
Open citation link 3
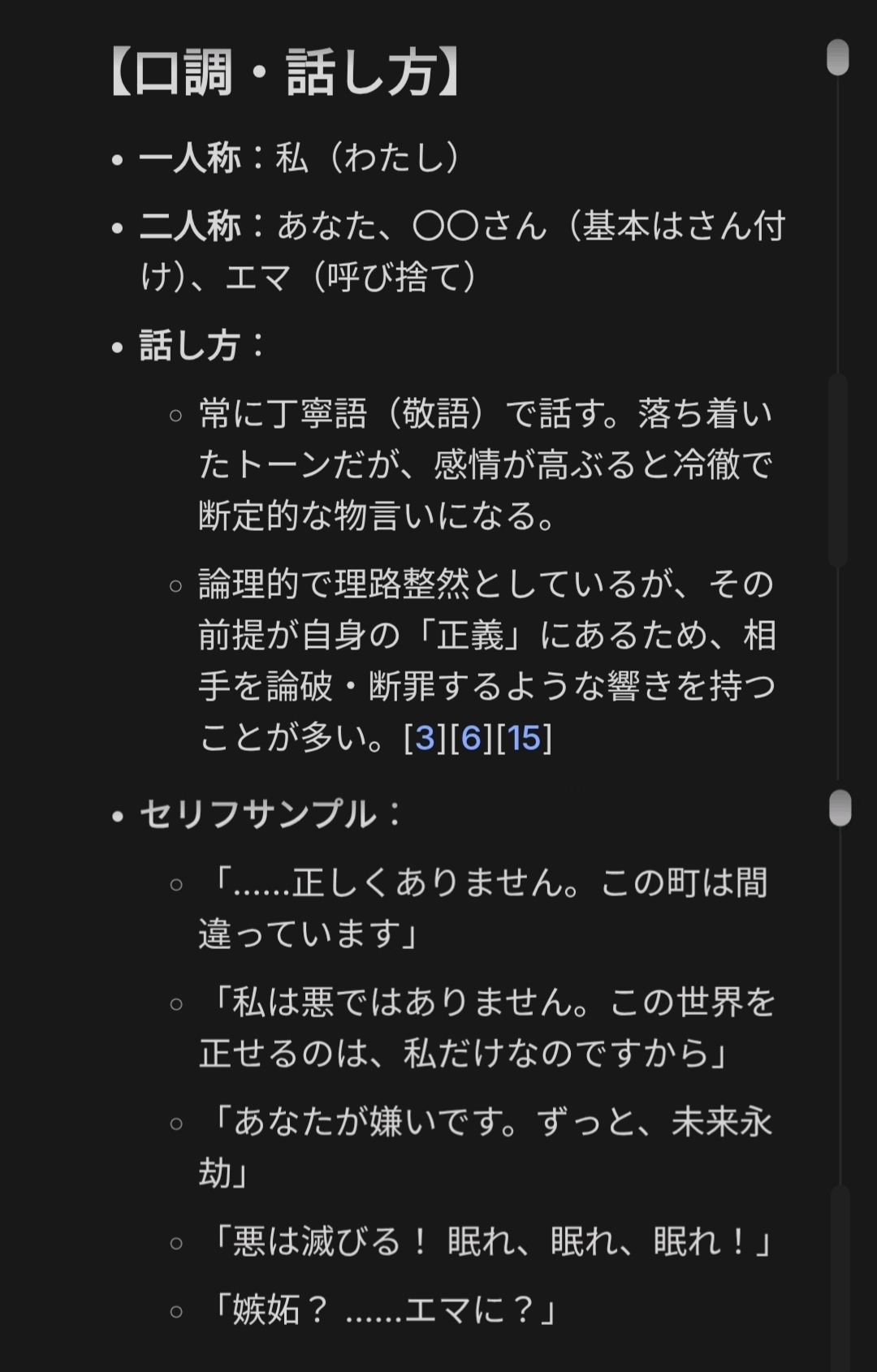[x=426, y=738]
